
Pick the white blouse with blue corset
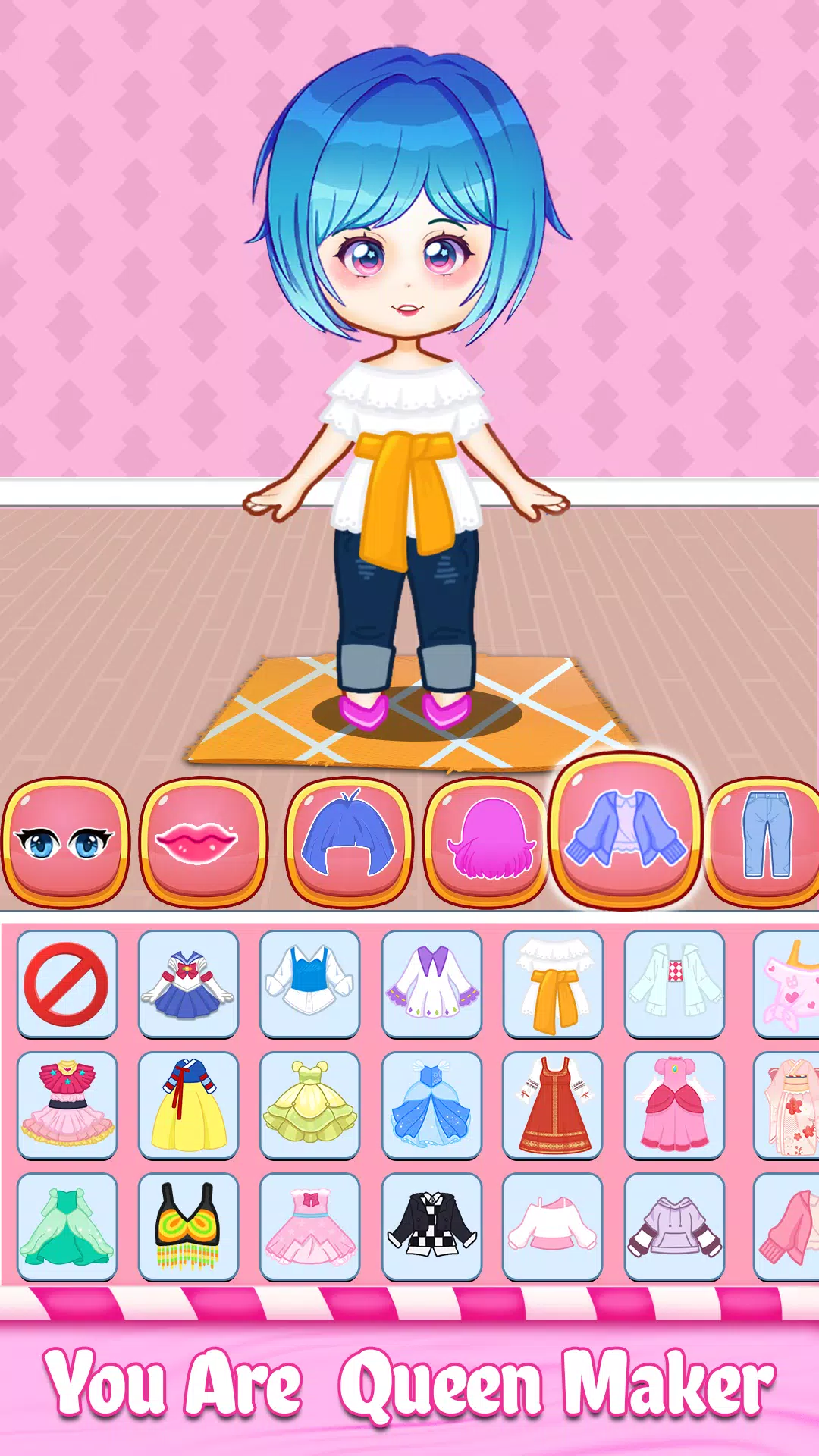pyautogui.click(x=309, y=984)
